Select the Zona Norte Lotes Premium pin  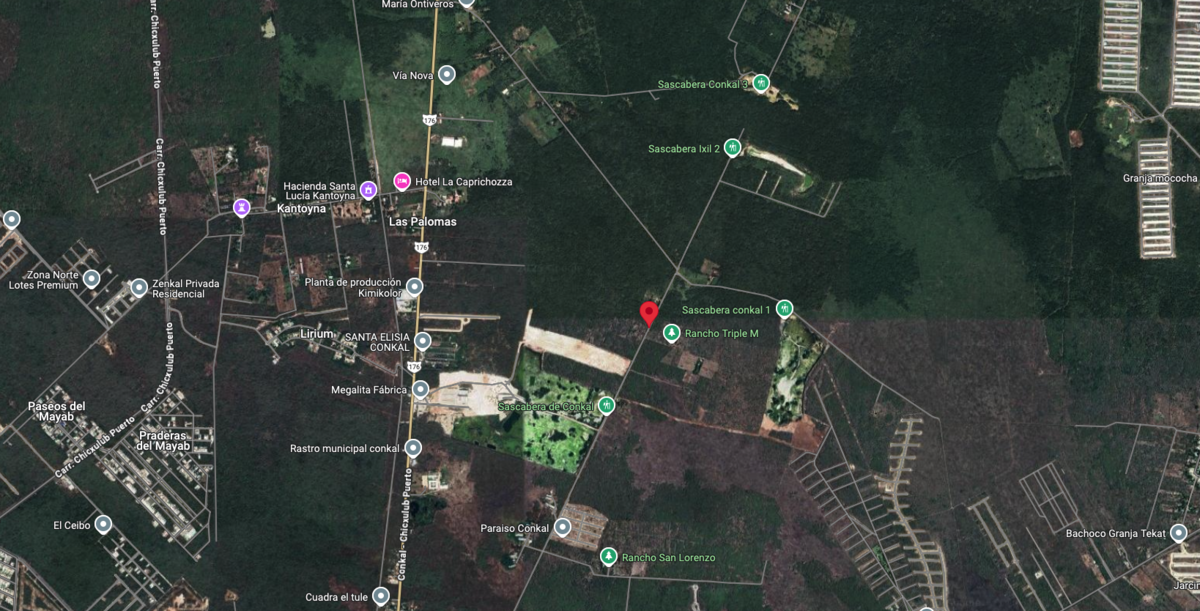(x=91, y=278)
